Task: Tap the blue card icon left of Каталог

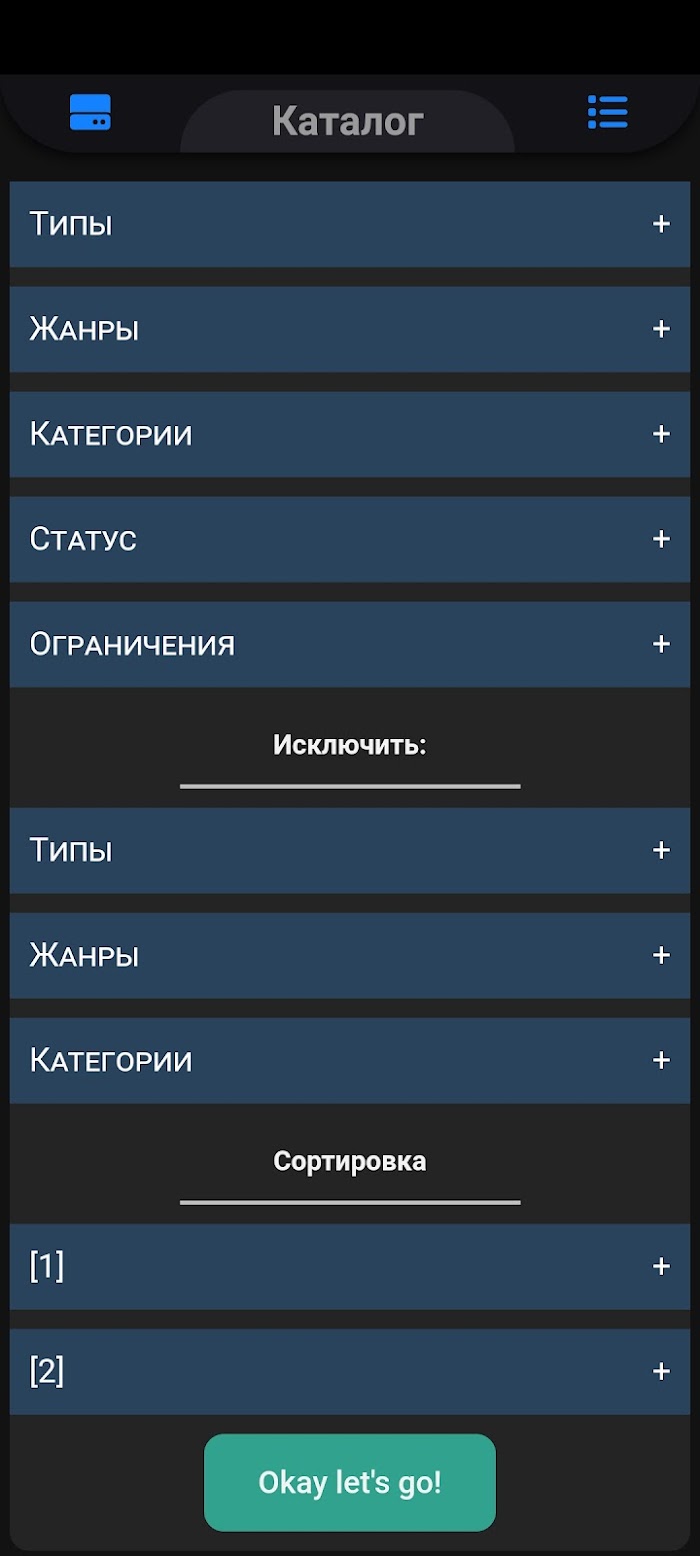Action: [90, 112]
